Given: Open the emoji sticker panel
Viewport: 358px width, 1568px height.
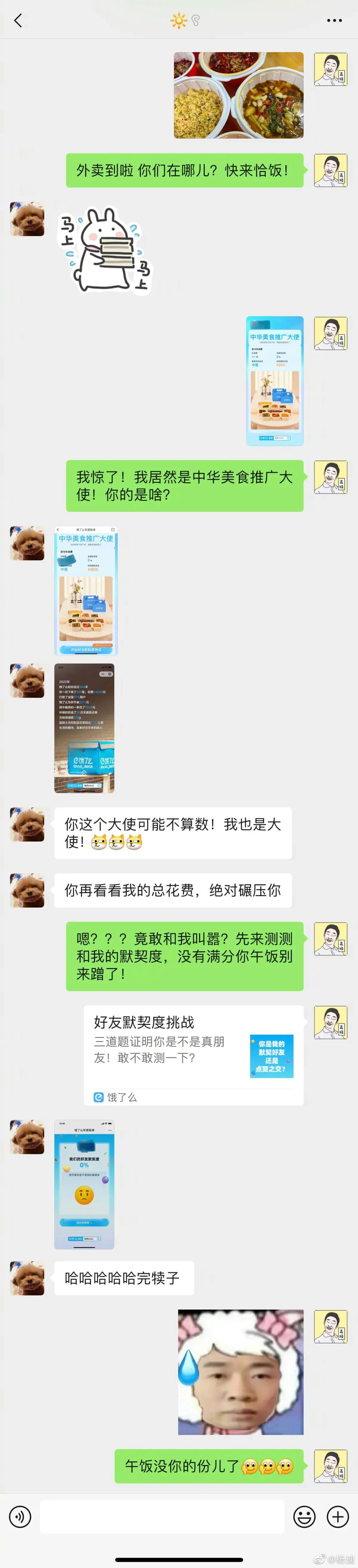Looking at the screenshot, I should pos(304,1516).
